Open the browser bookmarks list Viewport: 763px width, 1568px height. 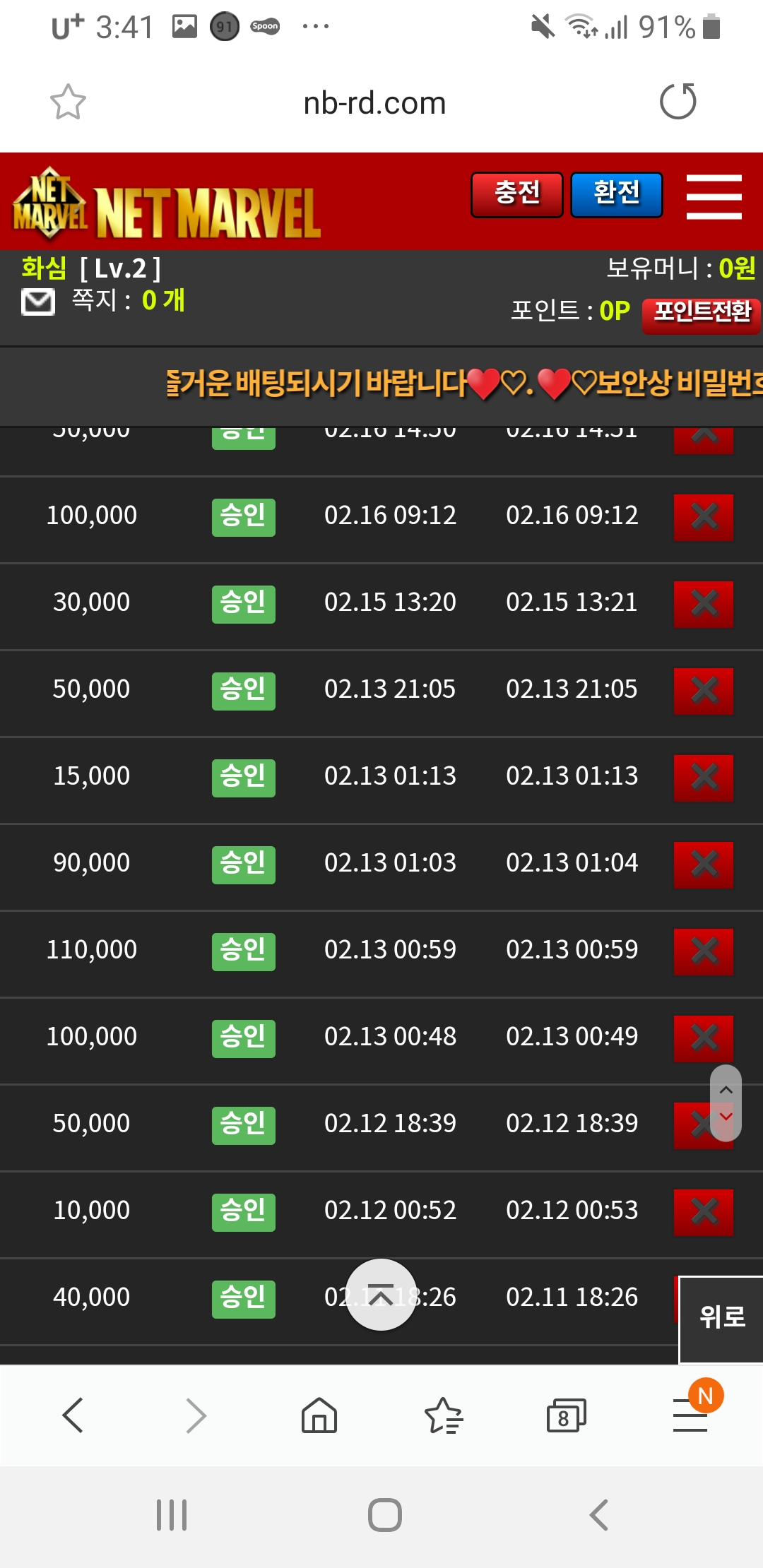click(443, 1415)
